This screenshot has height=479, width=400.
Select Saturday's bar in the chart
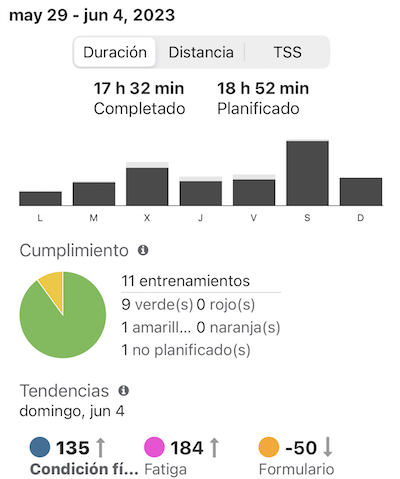coord(307,172)
